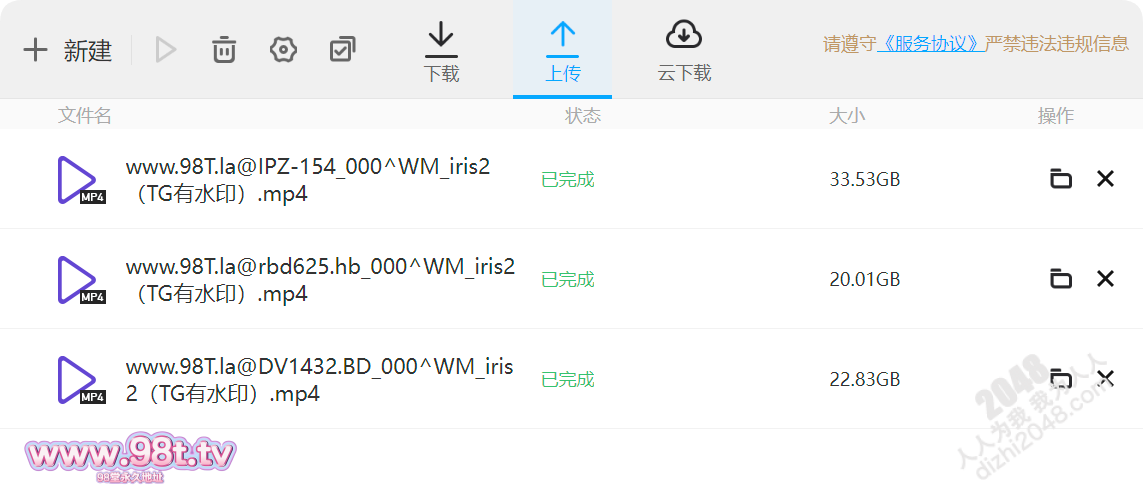The width and height of the screenshot is (1143, 492).
Task: Remove the rbd625.hb upload entry
Action: coord(1105,279)
